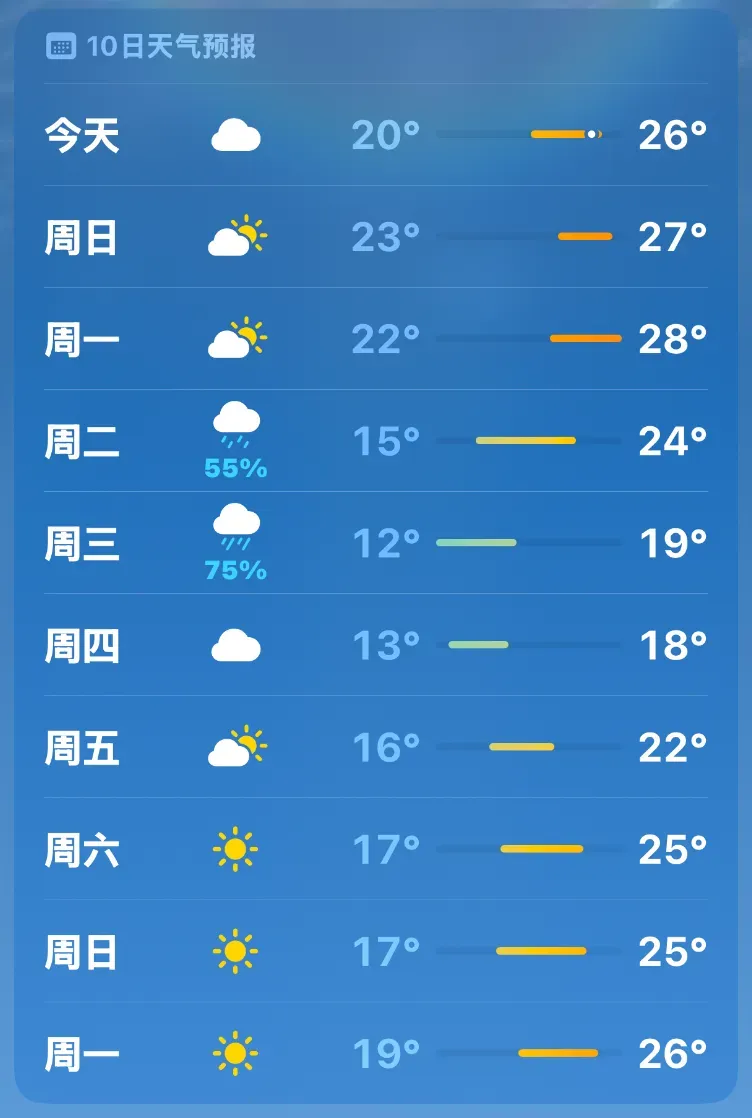Show details for the 周五 forecast

[376, 747]
